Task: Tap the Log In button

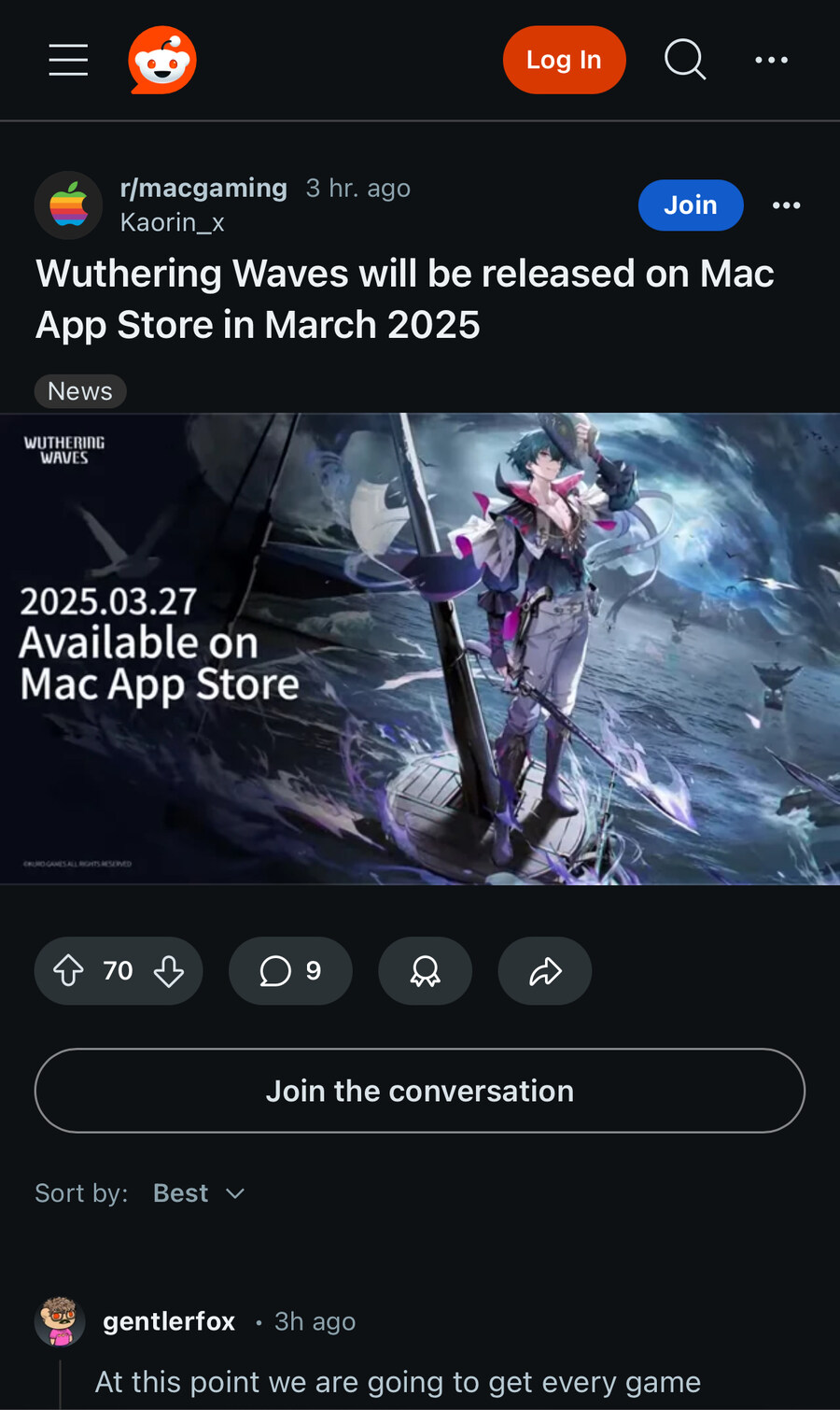Action: 564,60
